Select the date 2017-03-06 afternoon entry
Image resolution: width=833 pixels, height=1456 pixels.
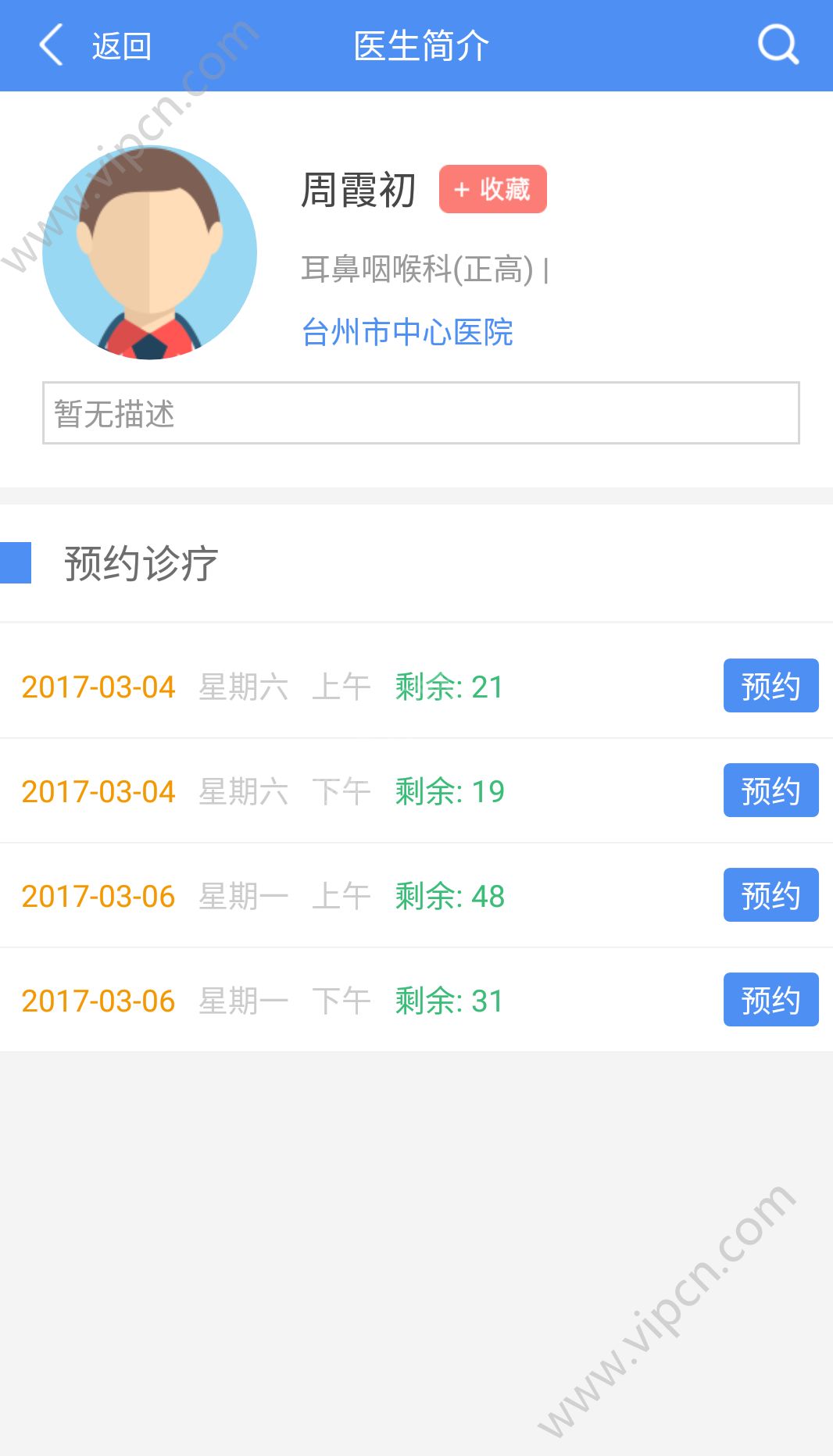click(98, 1000)
